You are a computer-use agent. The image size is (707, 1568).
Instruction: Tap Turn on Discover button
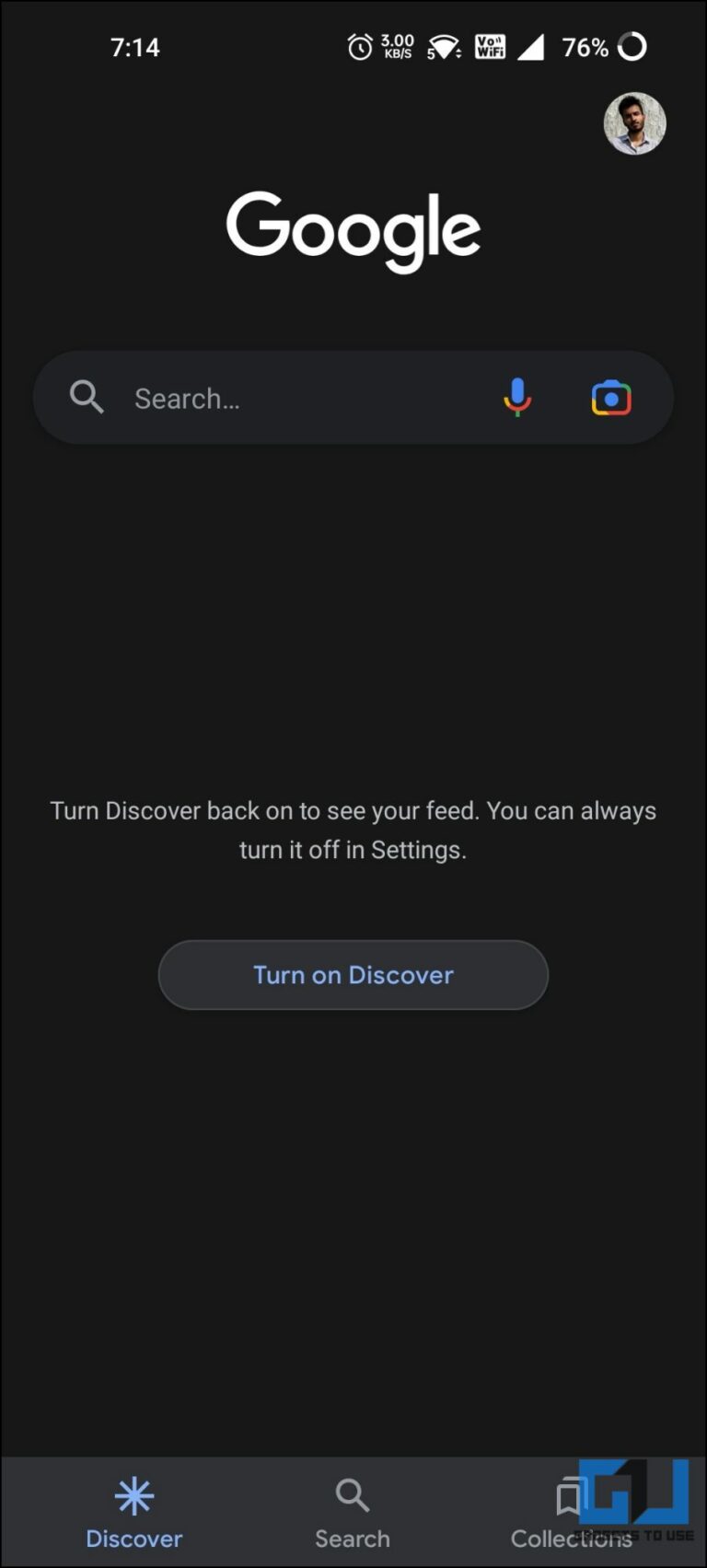[x=353, y=975]
